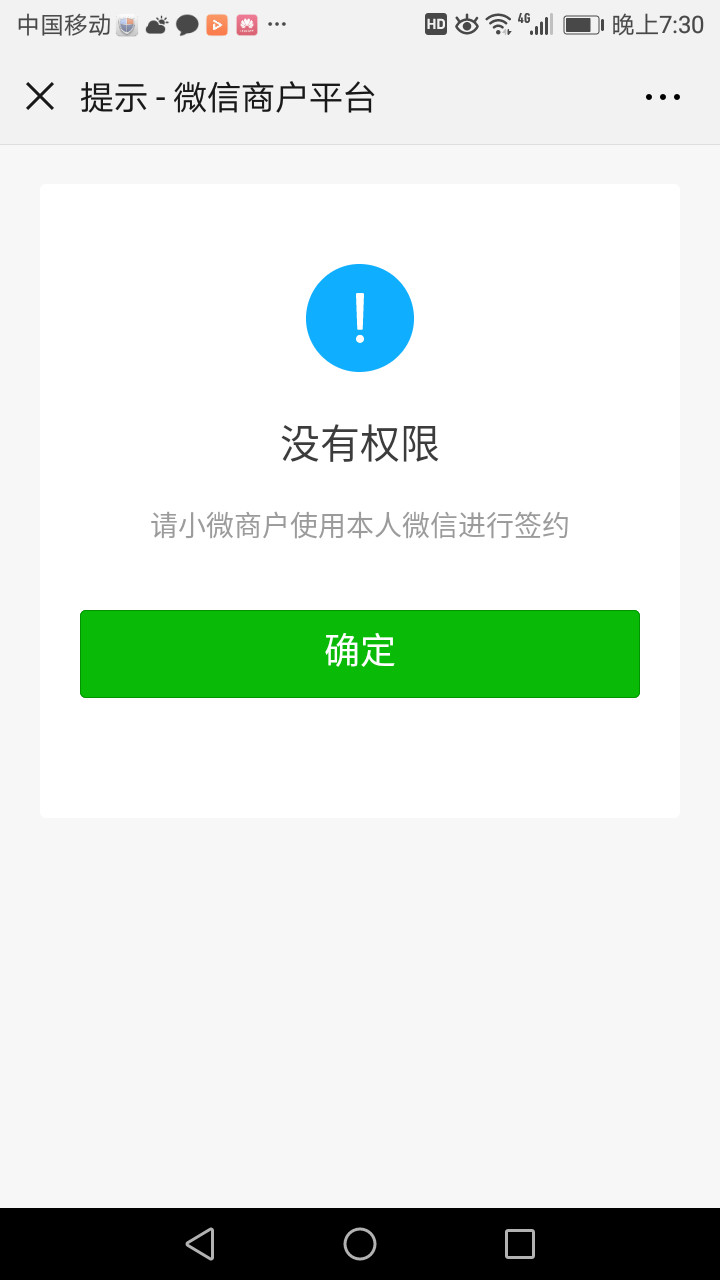The width and height of the screenshot is (720, 1280).
Task: Close the 微信商户平台 page
Action: pos(40,96)
